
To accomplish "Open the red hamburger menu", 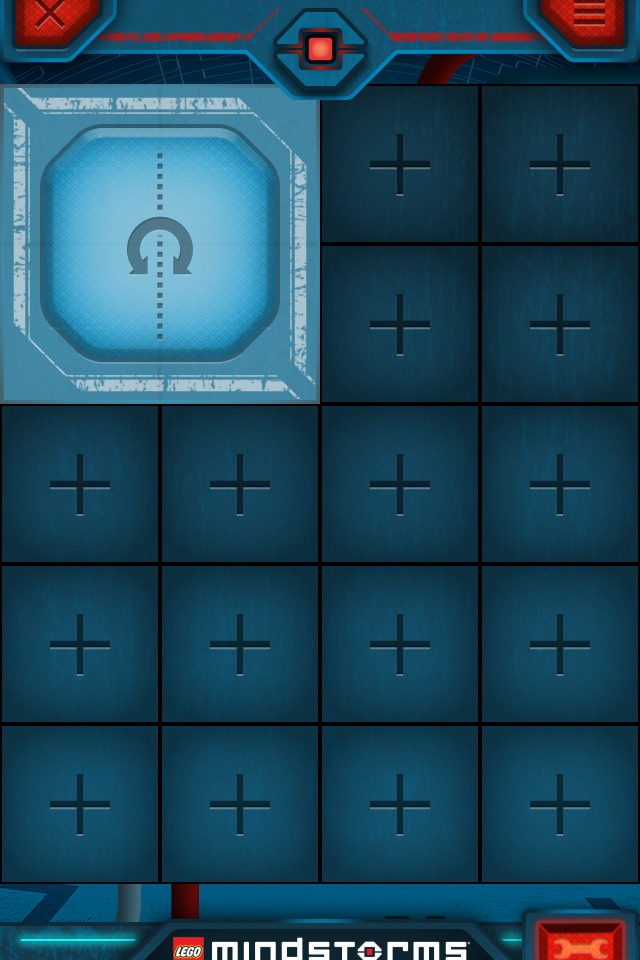I will click(588, 15).
